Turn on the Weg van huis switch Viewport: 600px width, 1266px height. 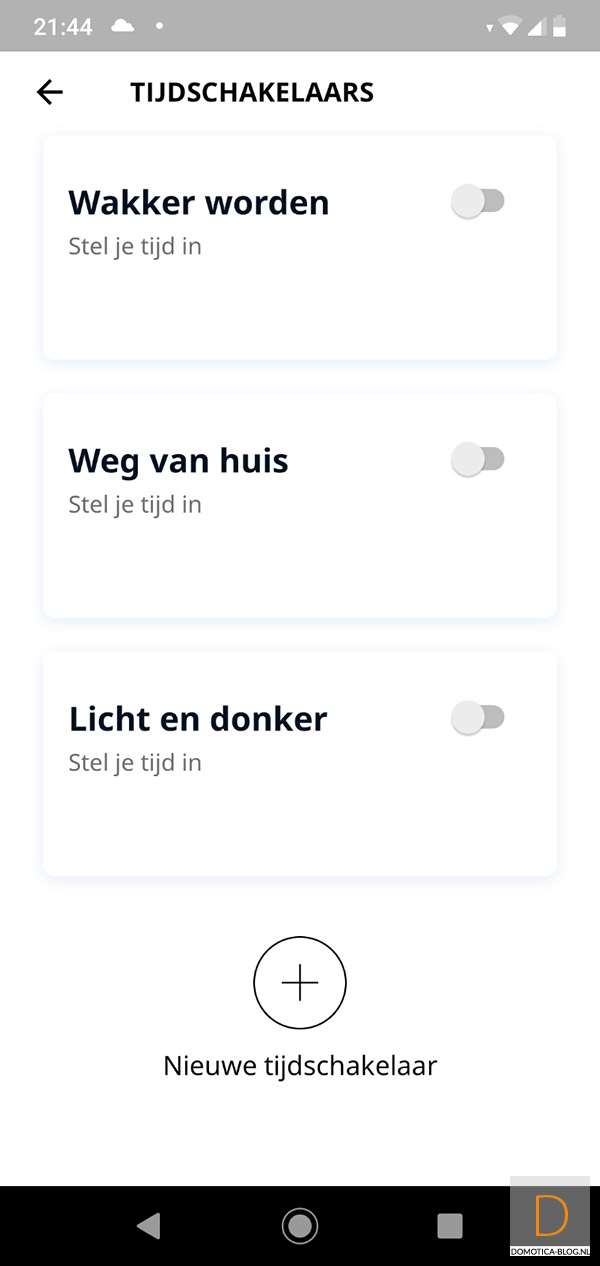pyautogui.click(x=478, y=460)
